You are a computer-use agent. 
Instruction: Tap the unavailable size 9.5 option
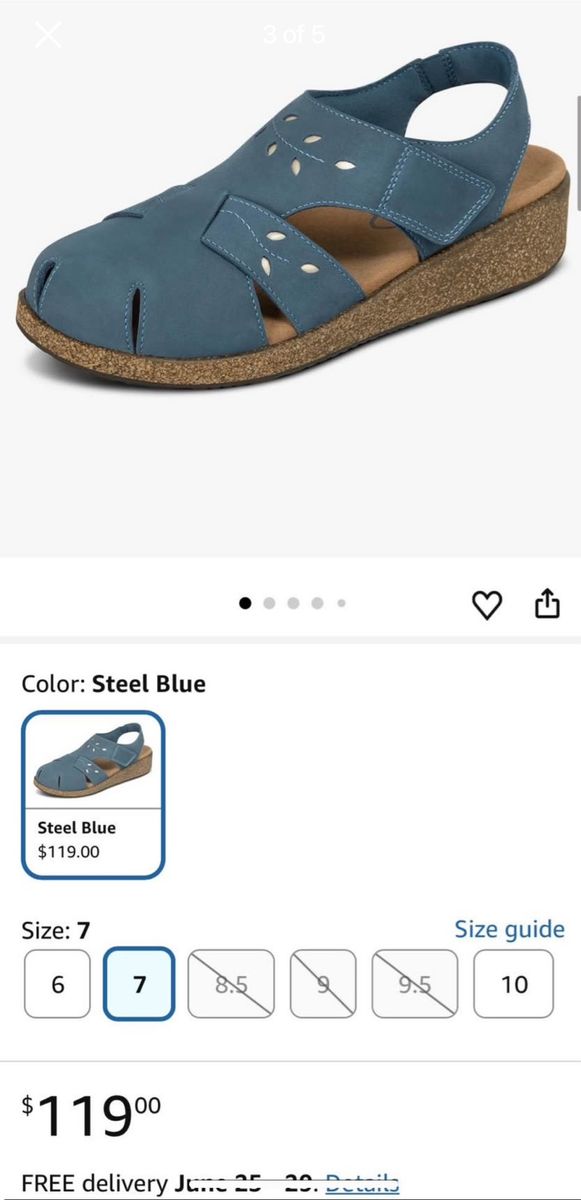pyautogui.click(x=415, y=984)
